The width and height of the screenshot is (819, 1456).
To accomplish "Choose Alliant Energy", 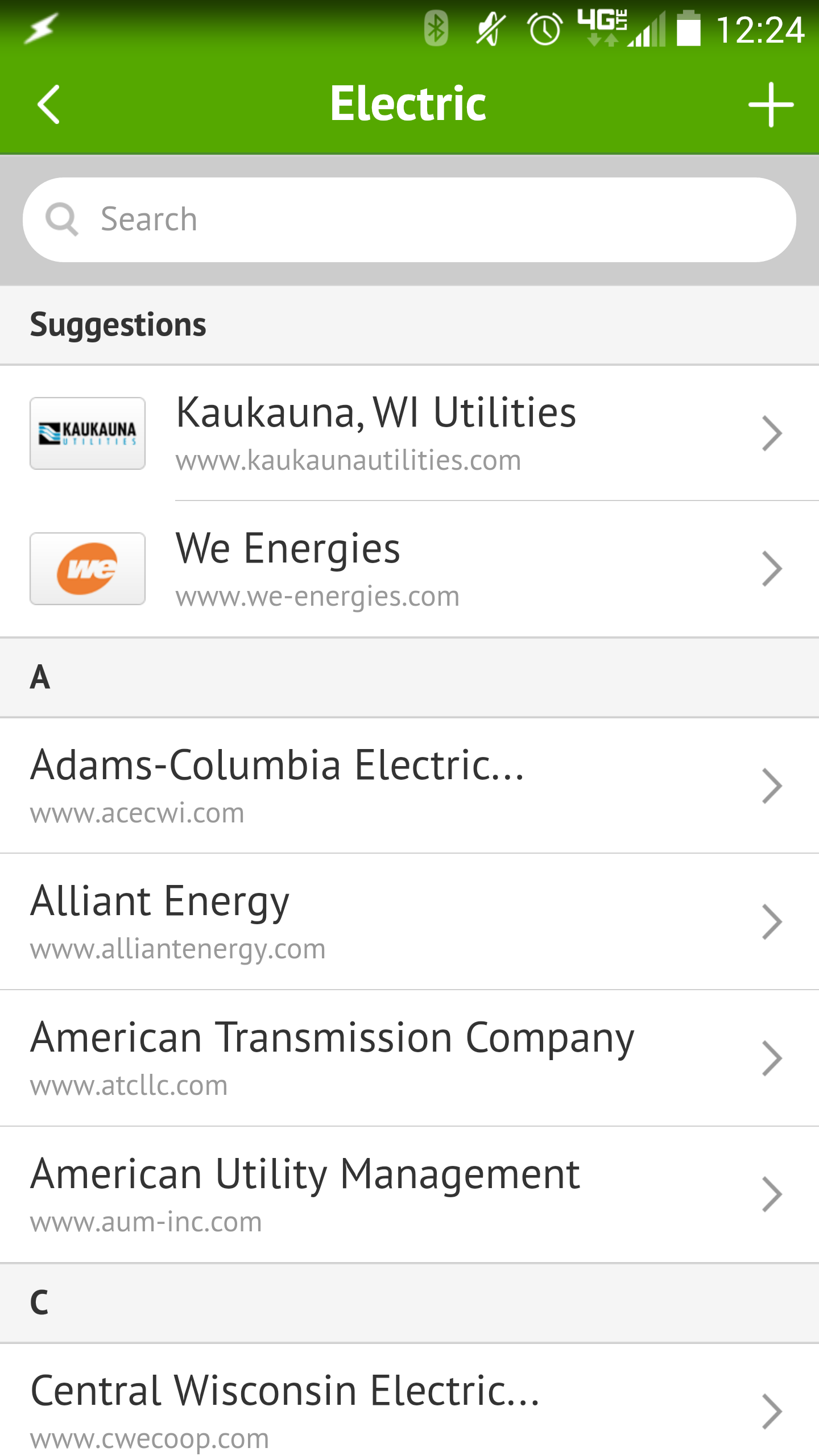I will pyautogui.click(x=409, y=922).
